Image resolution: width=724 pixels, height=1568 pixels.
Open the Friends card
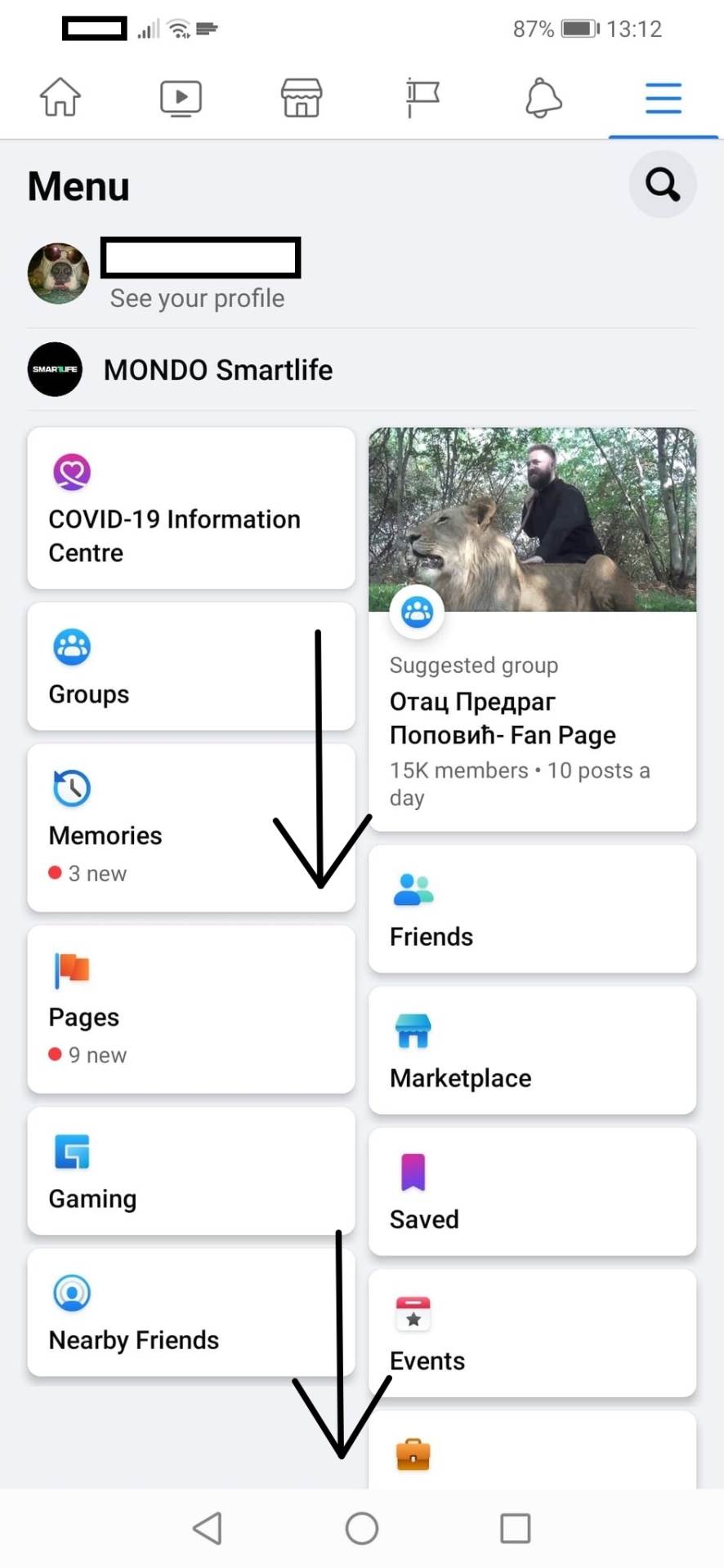(532, 909)
